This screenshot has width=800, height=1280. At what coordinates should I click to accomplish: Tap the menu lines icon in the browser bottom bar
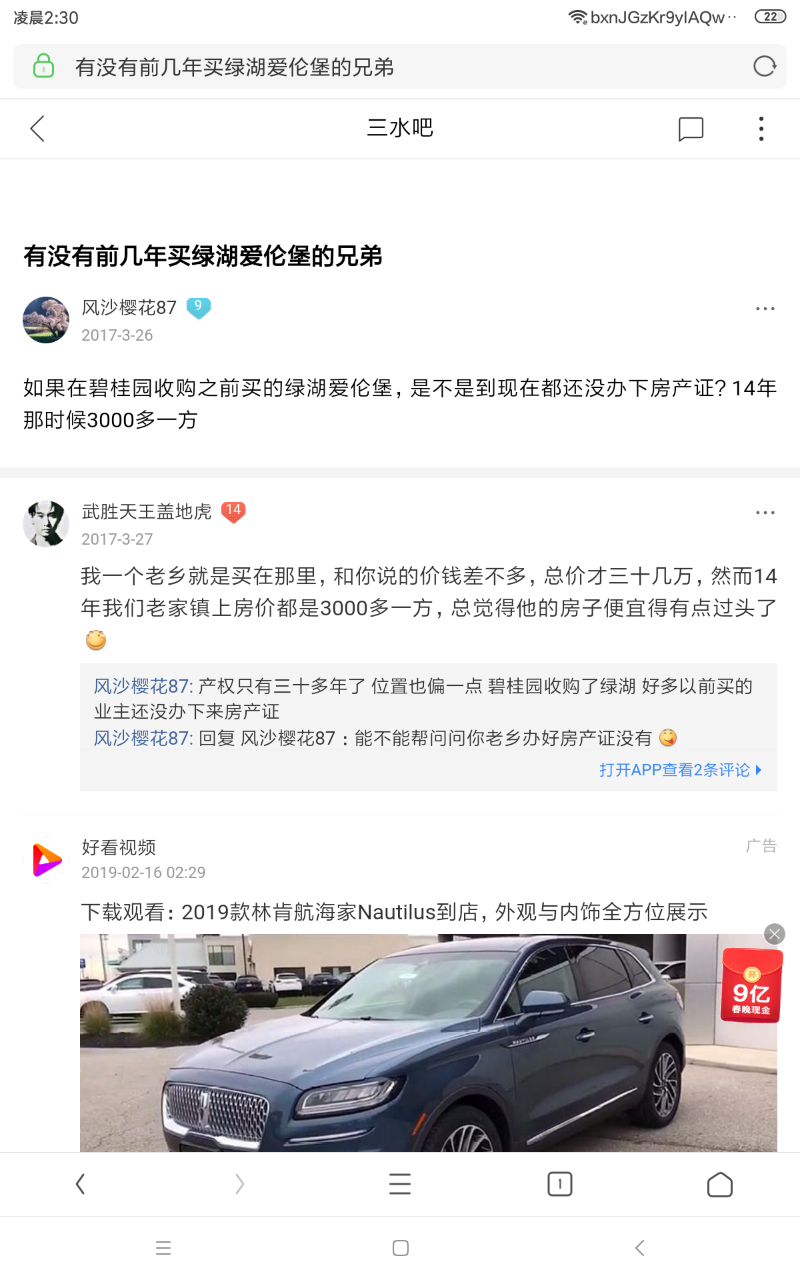coord(400,1183)
